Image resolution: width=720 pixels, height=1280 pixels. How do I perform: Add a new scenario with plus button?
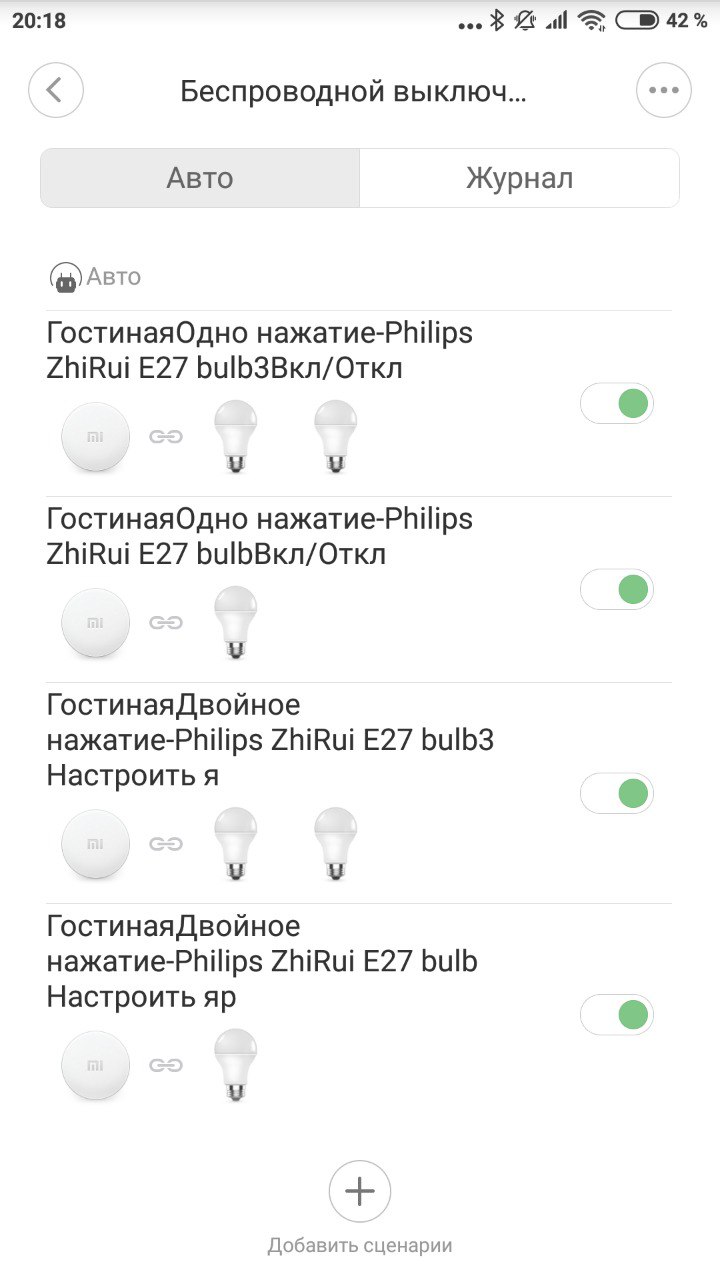pos(360,1191)
